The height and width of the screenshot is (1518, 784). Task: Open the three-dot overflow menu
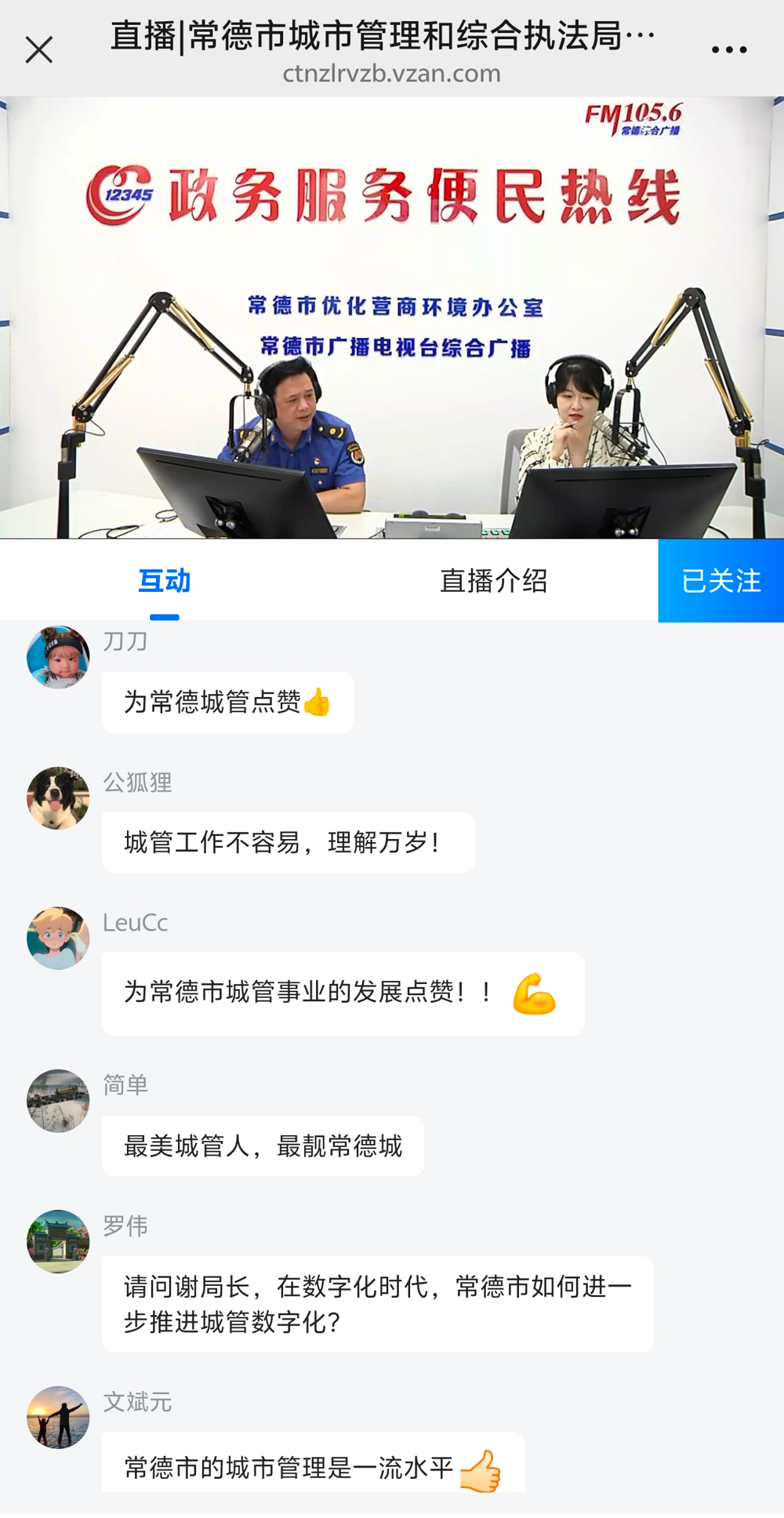(728, 50)
